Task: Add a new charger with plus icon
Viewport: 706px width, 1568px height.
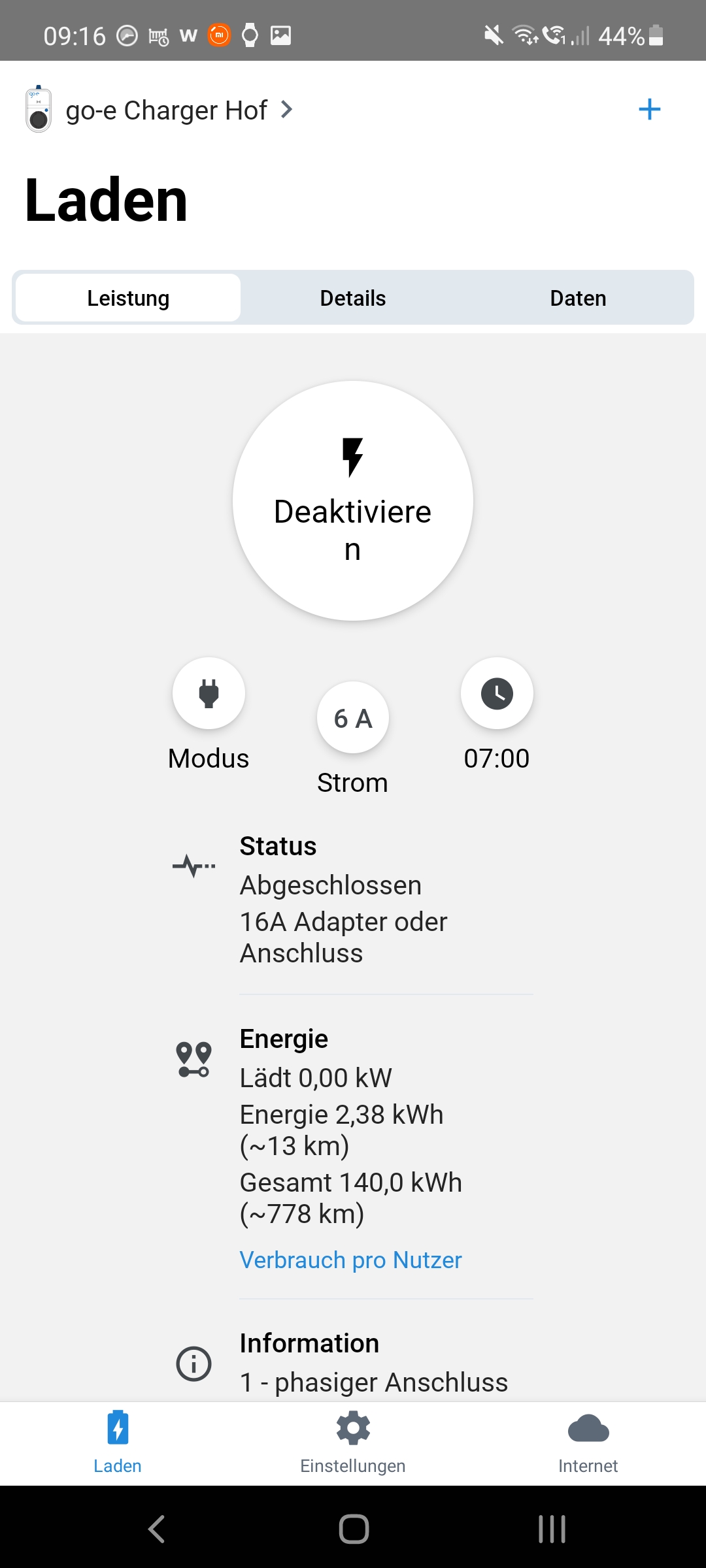Action: coord(649,109)
